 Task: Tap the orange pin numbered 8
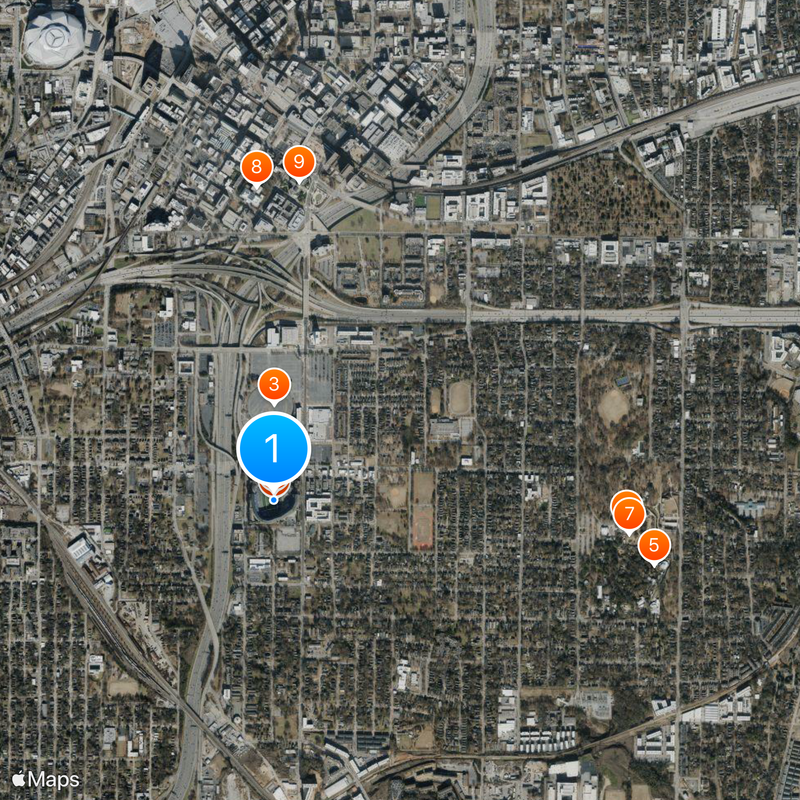(x=257, y=167)
